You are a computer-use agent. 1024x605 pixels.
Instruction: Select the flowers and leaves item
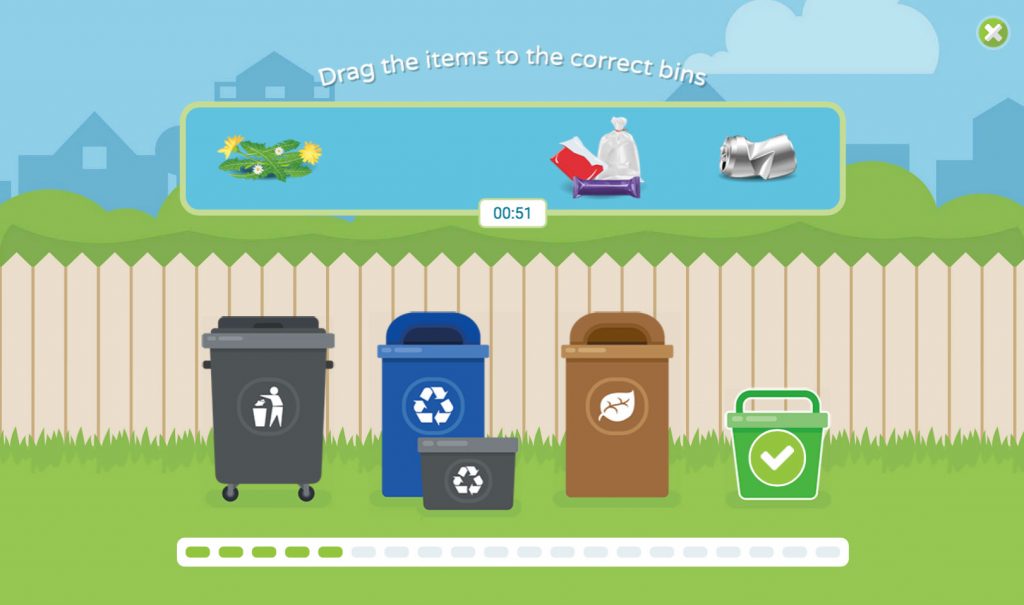(x=270, y=158)
